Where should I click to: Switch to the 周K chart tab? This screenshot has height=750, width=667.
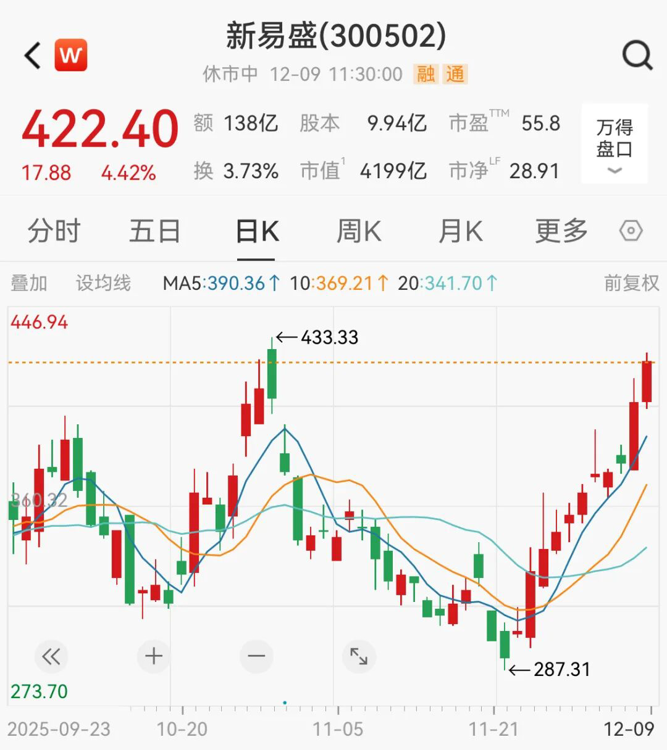click(358, 232)
